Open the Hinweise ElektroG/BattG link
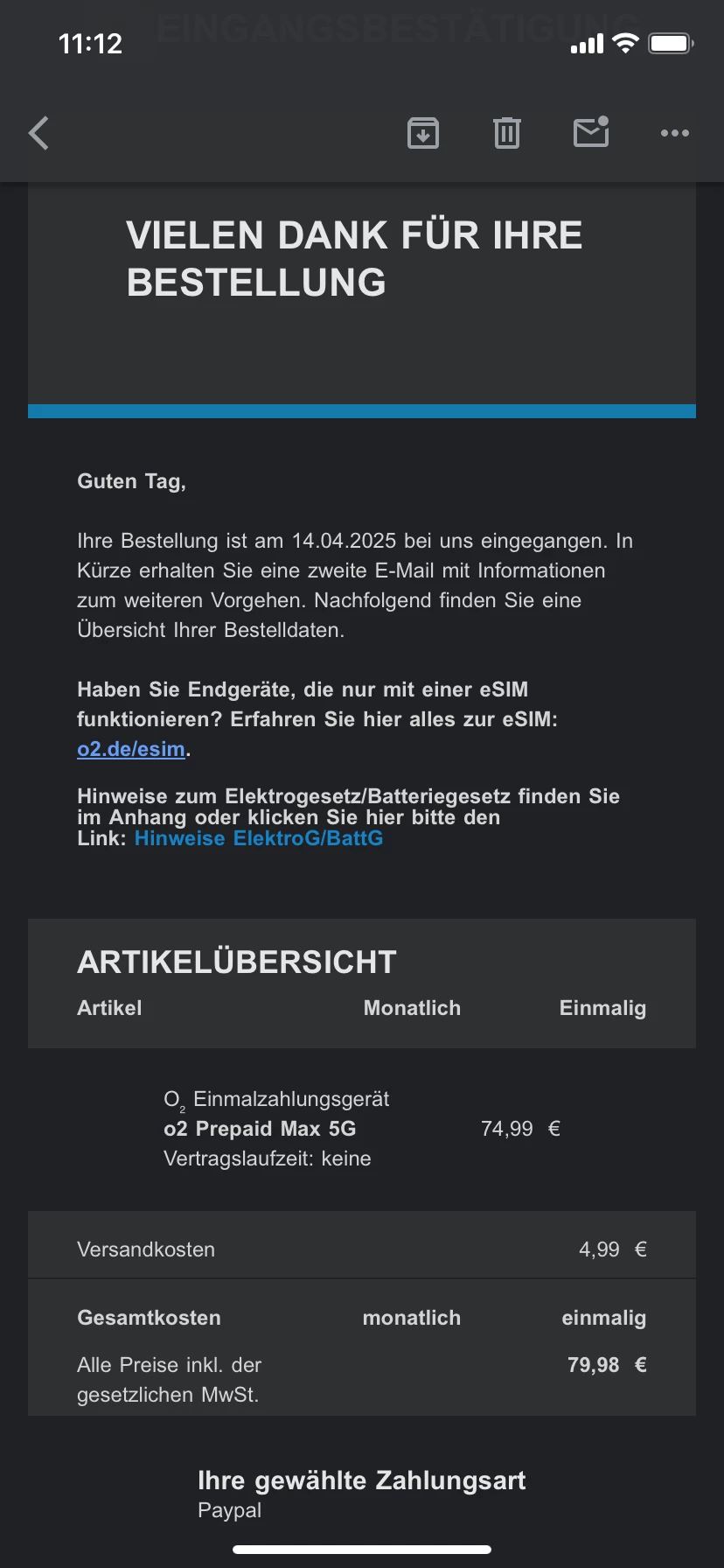Viewport: 724px width, 1568px height. [x=259, y=838]
